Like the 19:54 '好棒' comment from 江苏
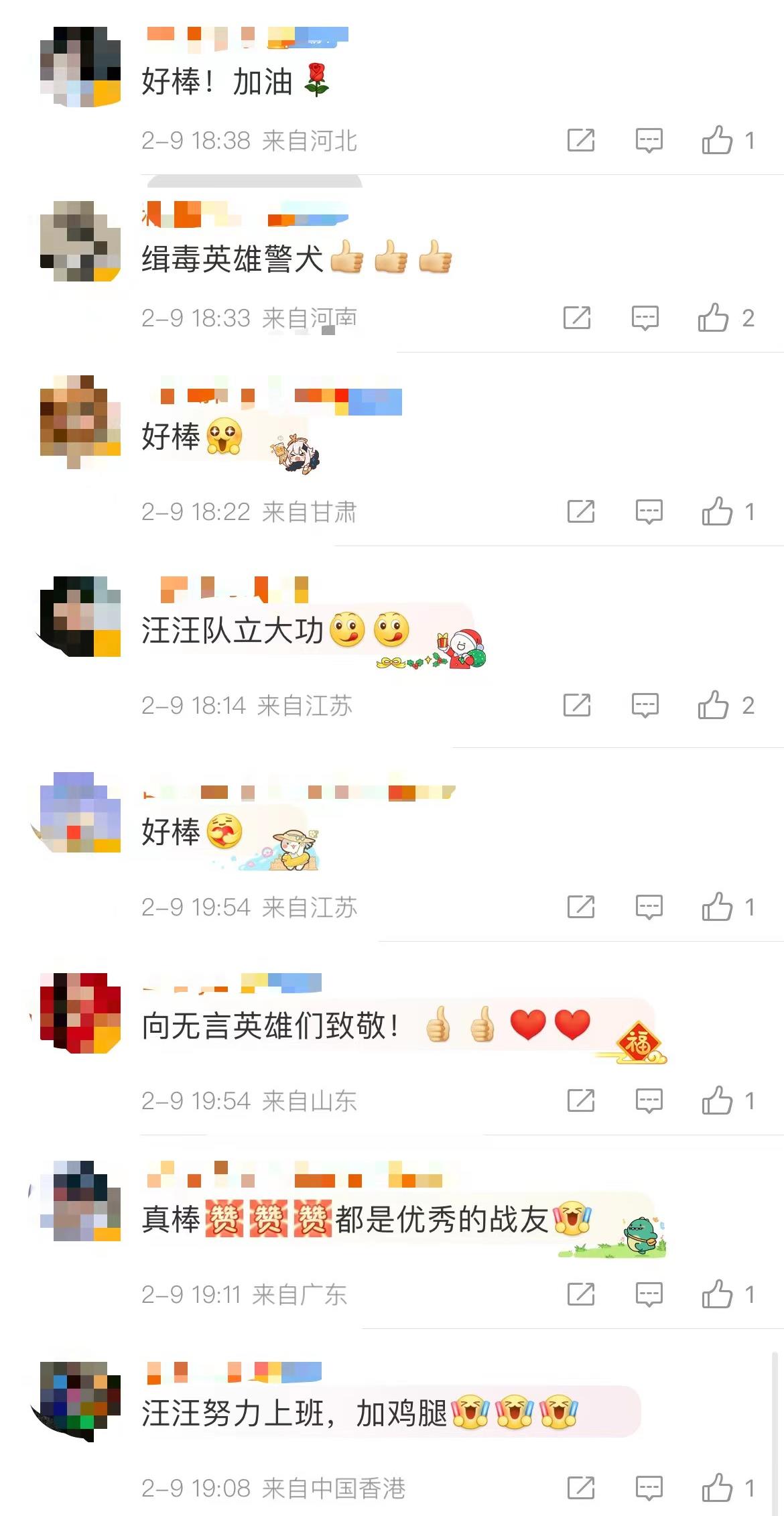The image size is (784, 1516). click(717, 907)
